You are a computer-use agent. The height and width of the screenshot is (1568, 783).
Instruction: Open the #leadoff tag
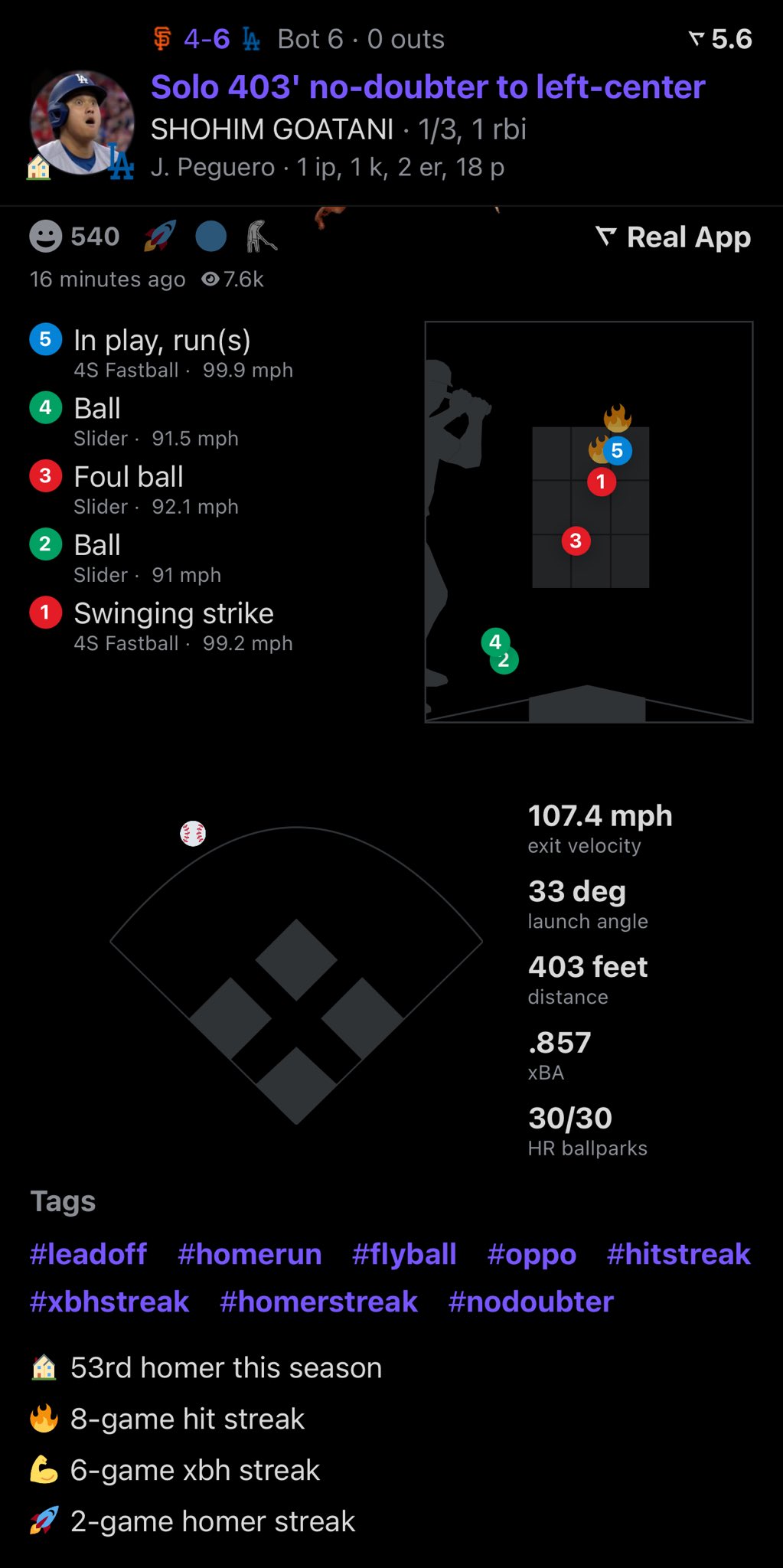pyautogui.click(x=88, y=1254)
